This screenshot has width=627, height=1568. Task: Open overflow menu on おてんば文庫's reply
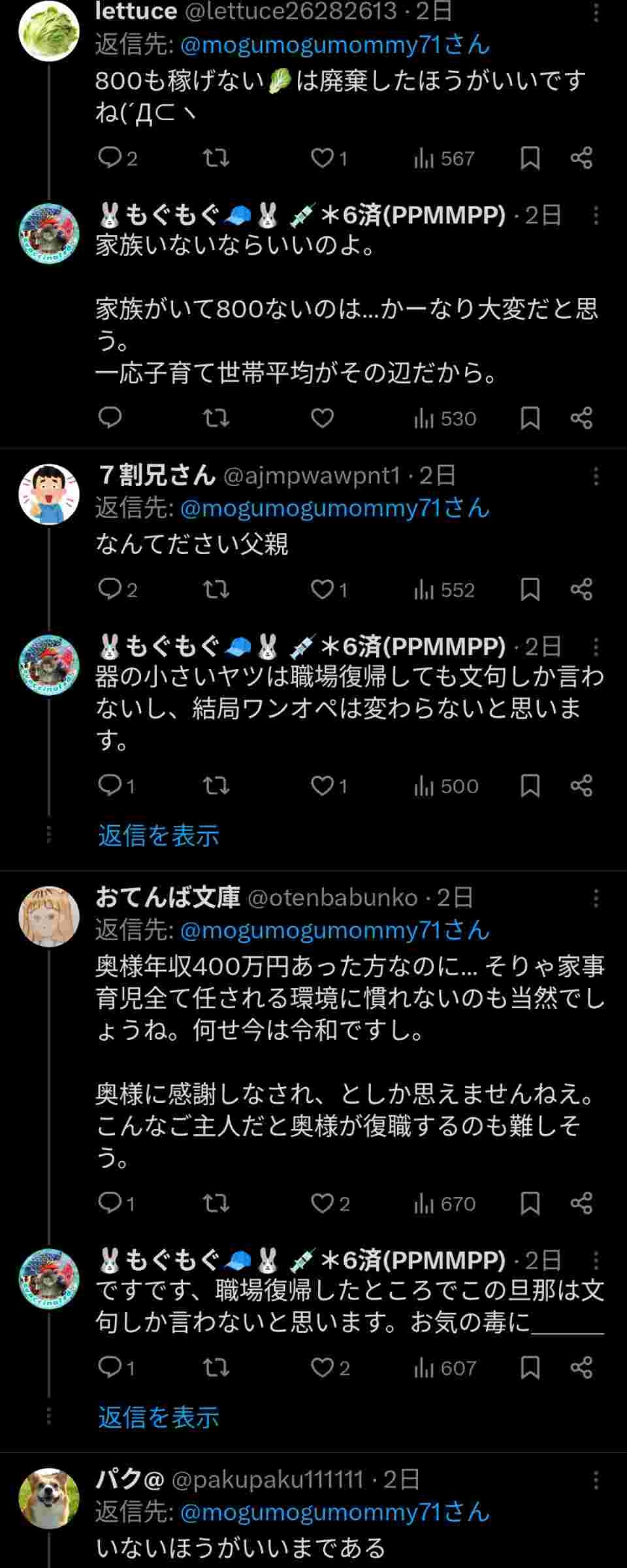pos(596,898)
